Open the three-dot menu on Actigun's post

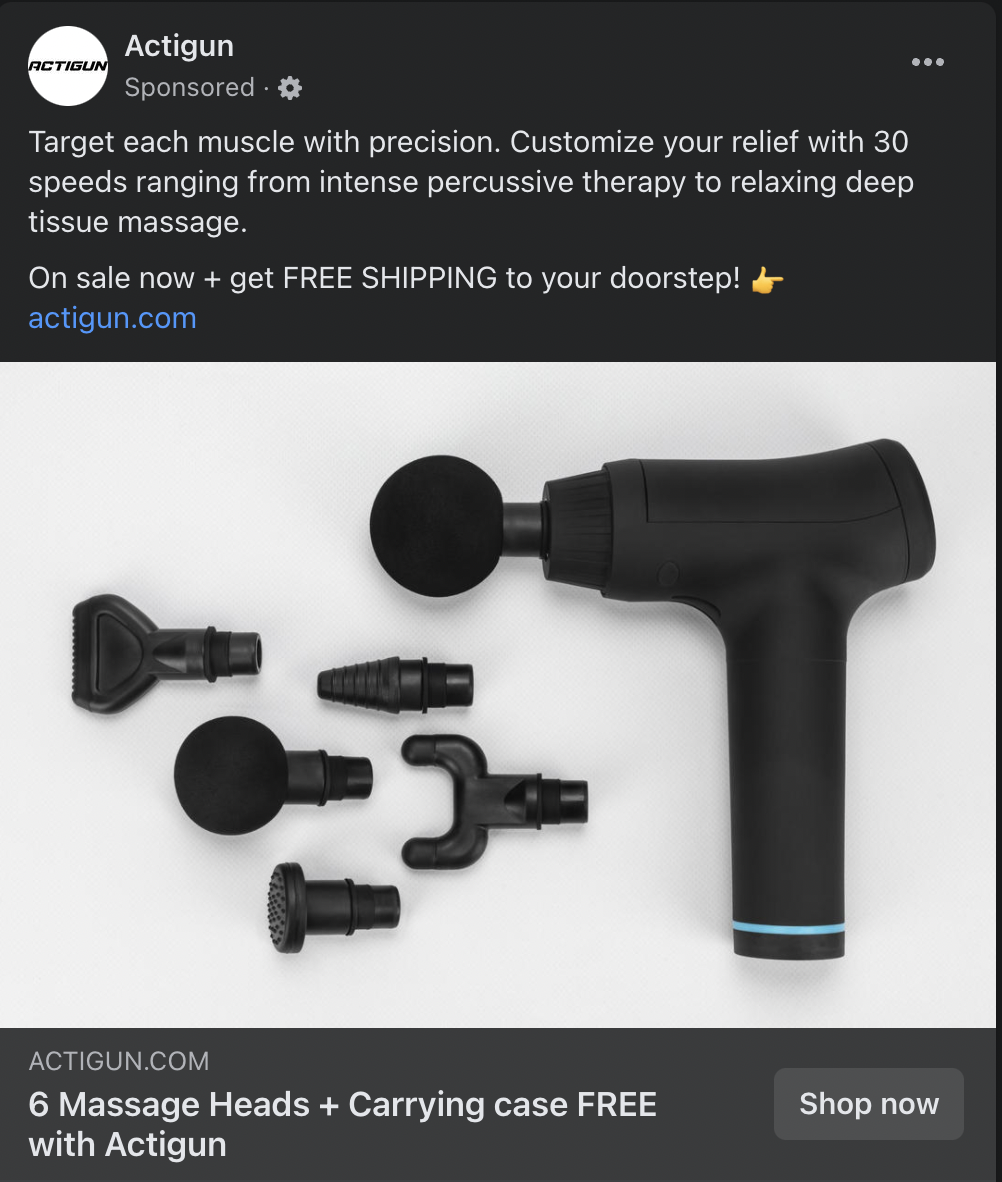pos(927,62)
